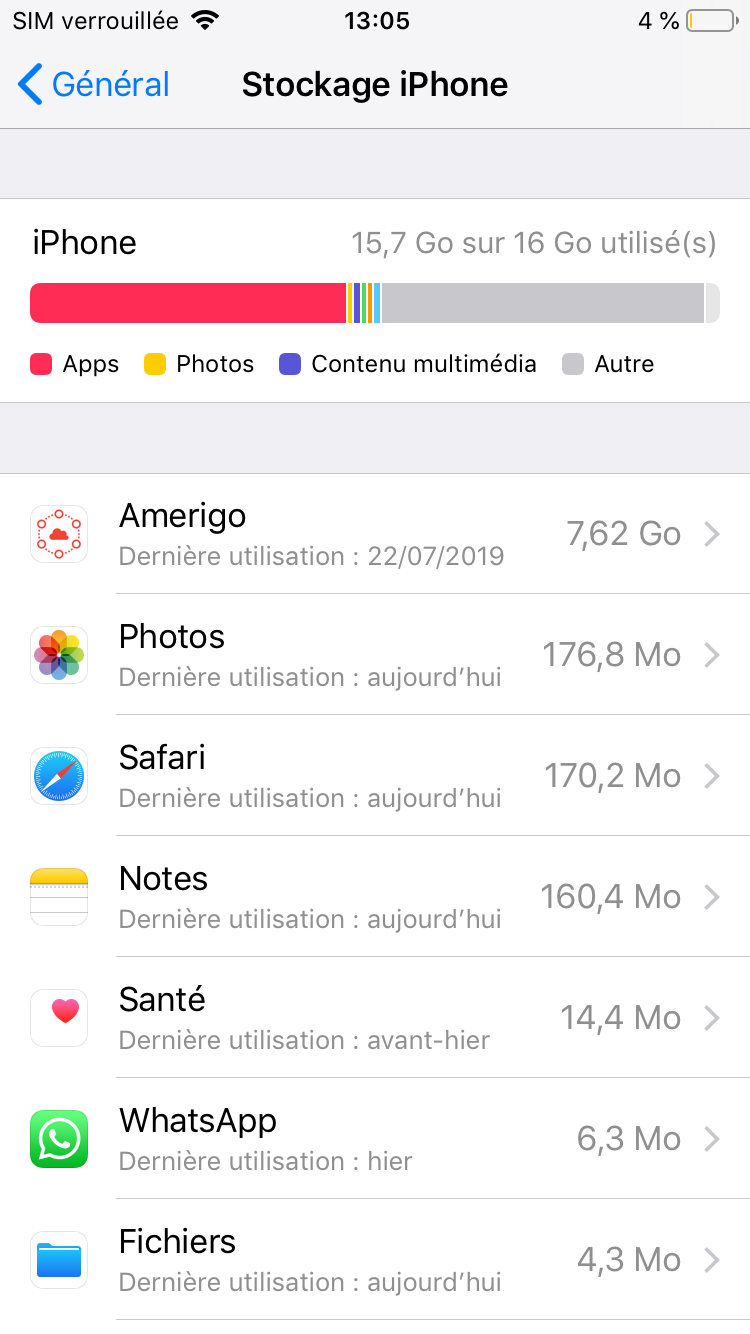The height and width of the screenshot is (1334, 750).
Task: View WhatsApp storage usage
Action: 375,1139
